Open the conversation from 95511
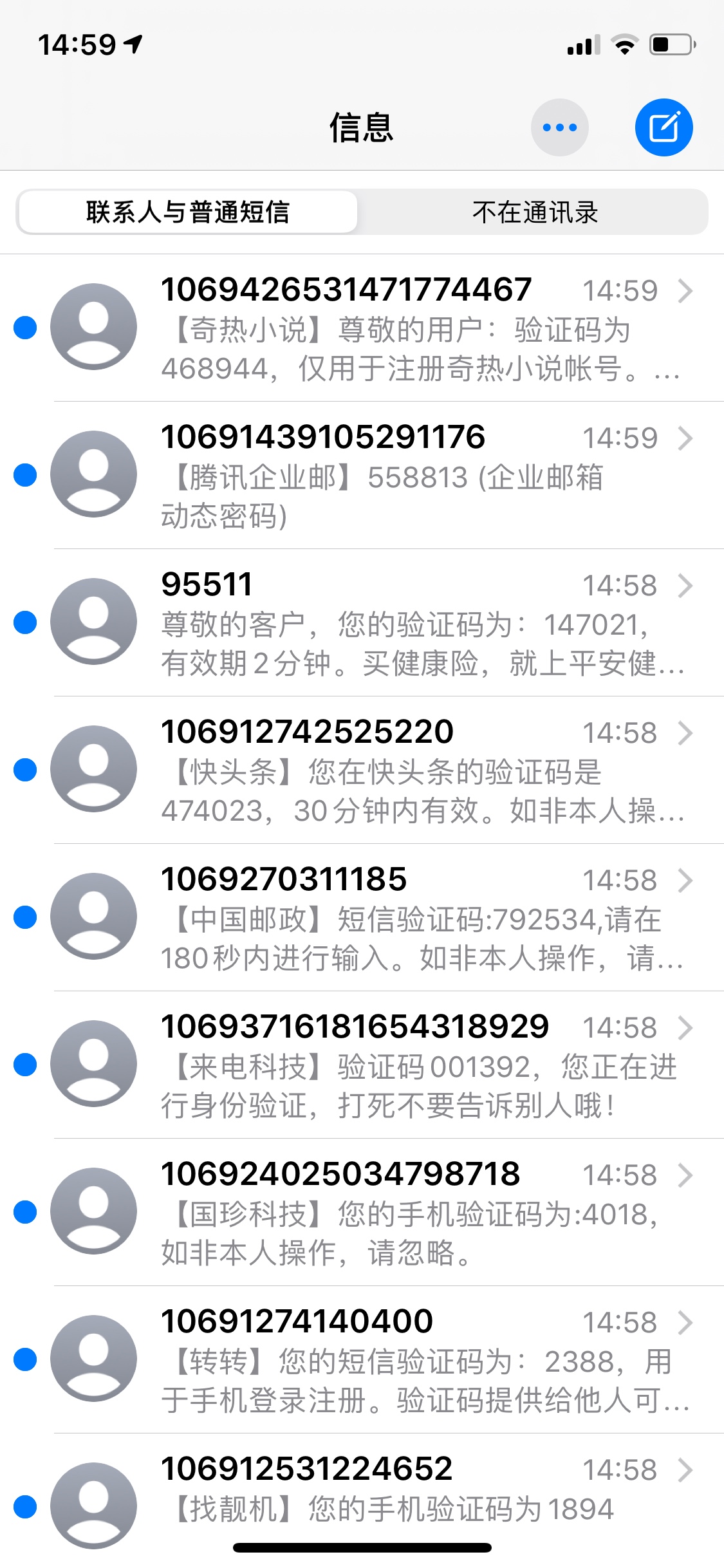 (362, 623)
